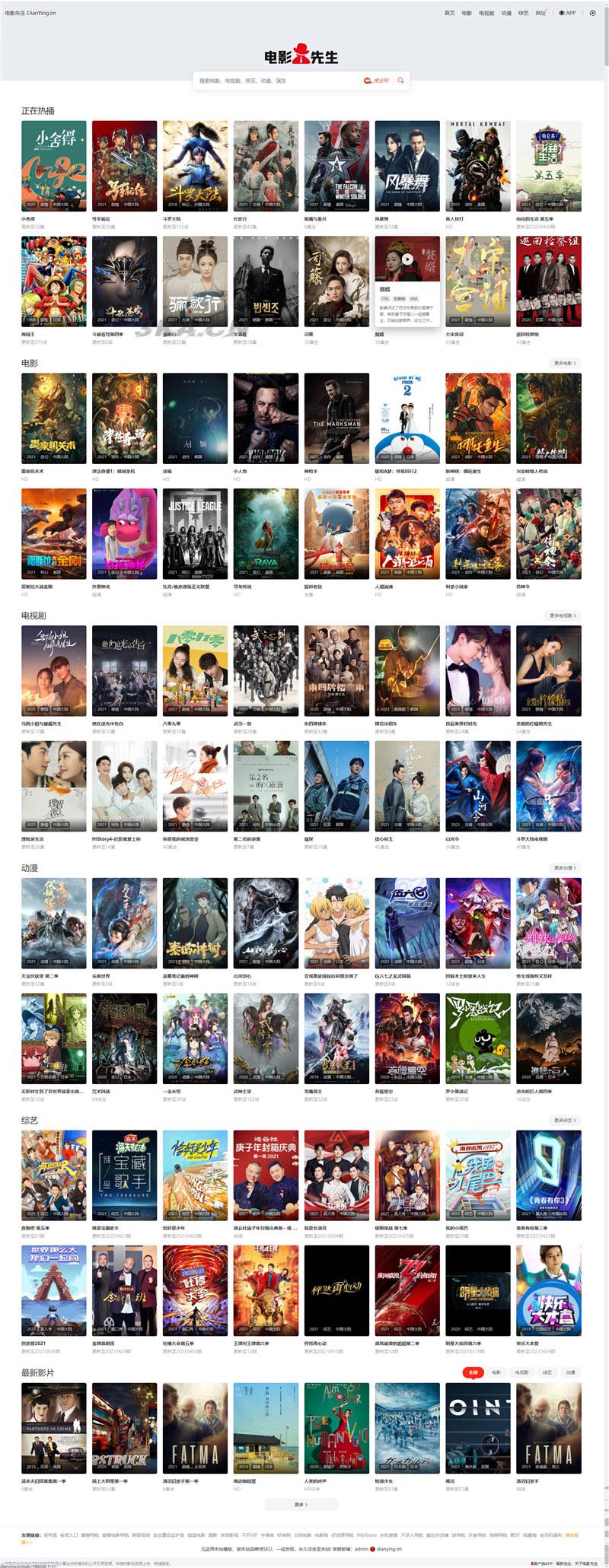Viewport: 609px width, 1568px height.
Task: Open the APP download link
Action: tap(567, 13)
